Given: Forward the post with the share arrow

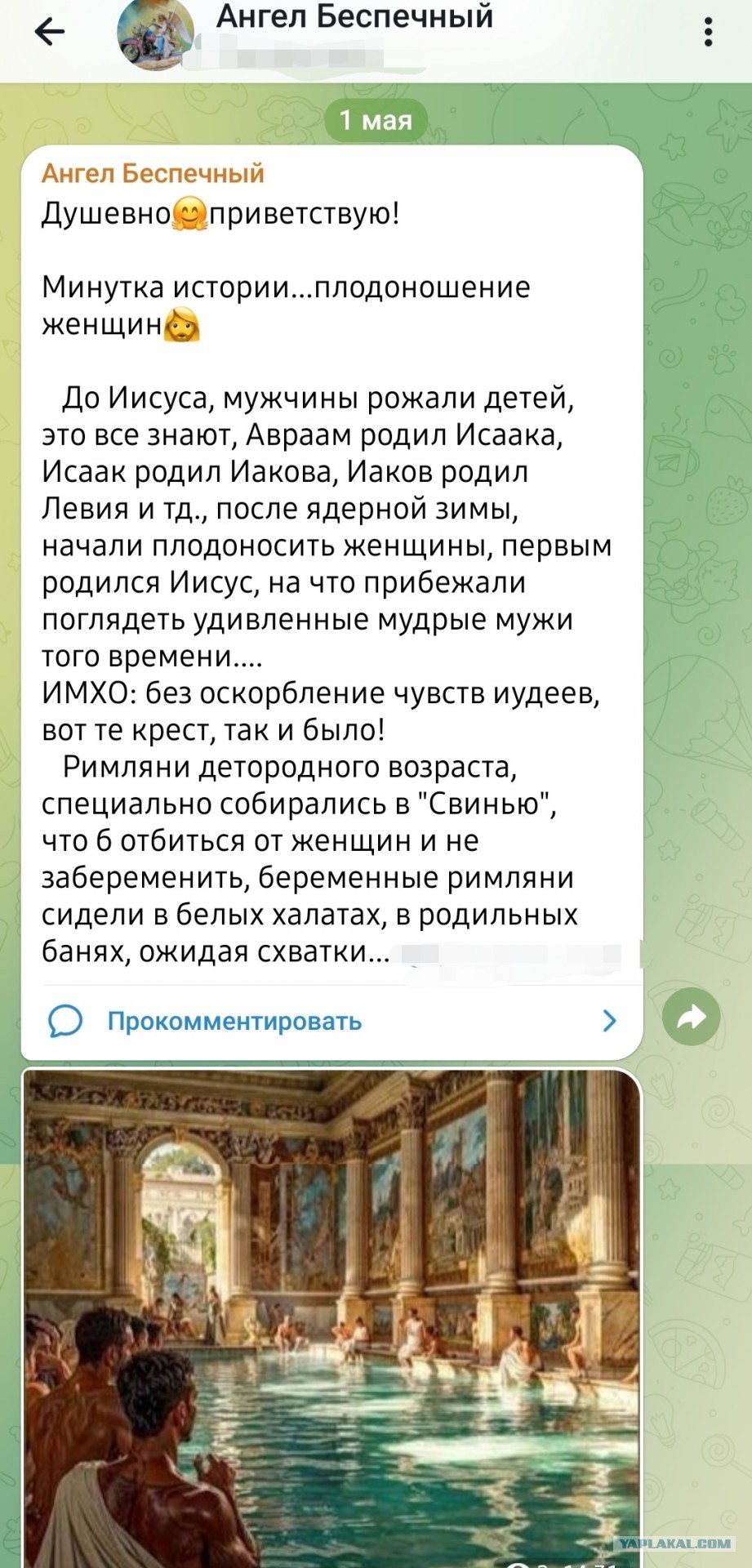Looking at the screenshot, I should pyautogui.click(x=692, y=1017).
